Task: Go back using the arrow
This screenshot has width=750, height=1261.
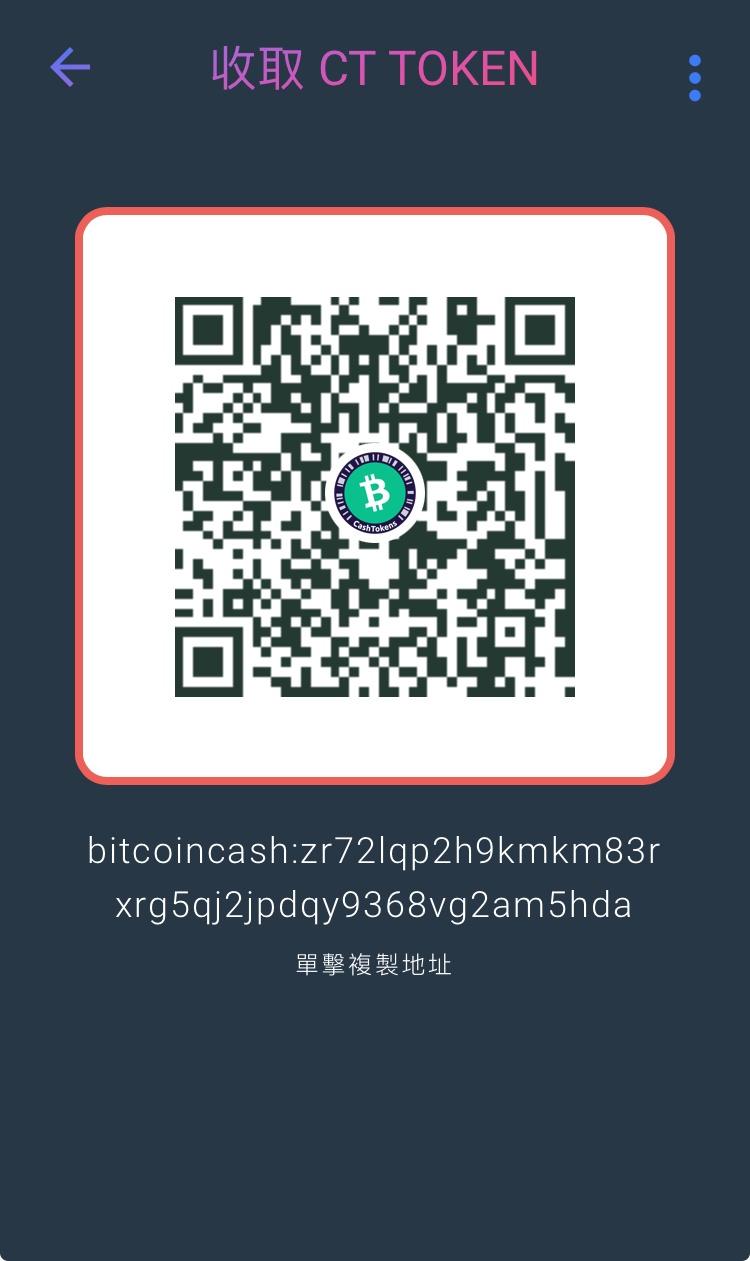Action: 70,68
